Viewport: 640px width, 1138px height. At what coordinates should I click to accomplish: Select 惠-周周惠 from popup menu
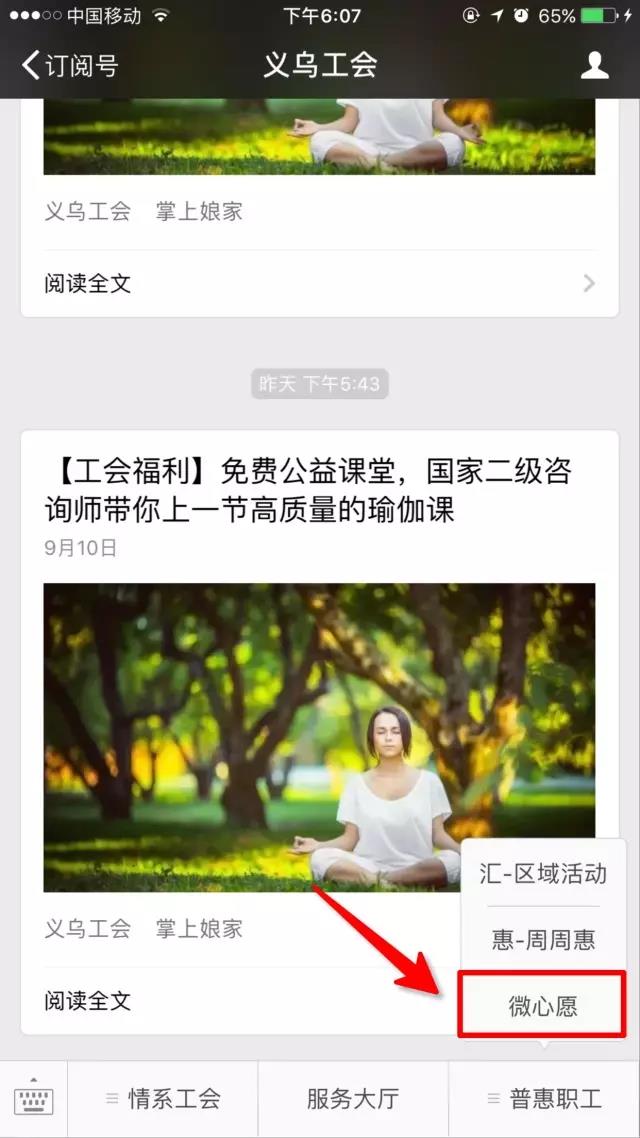point(542,939)
